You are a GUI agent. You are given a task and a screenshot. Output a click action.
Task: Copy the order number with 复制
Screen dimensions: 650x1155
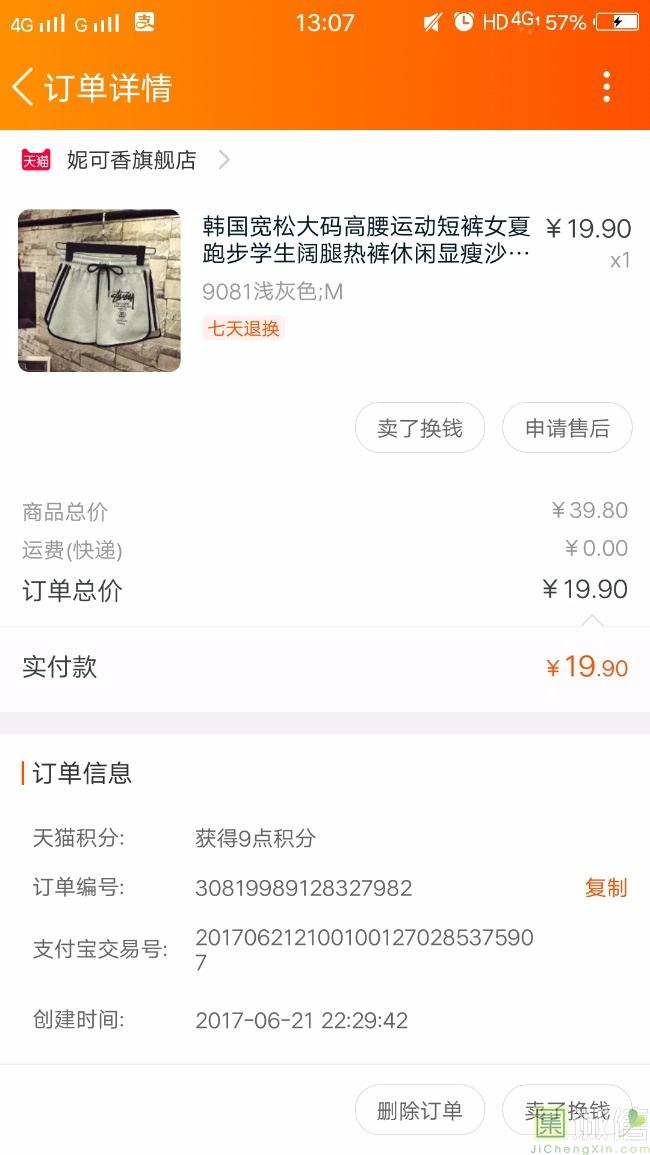pyautogui.click(x=606, y=888)
